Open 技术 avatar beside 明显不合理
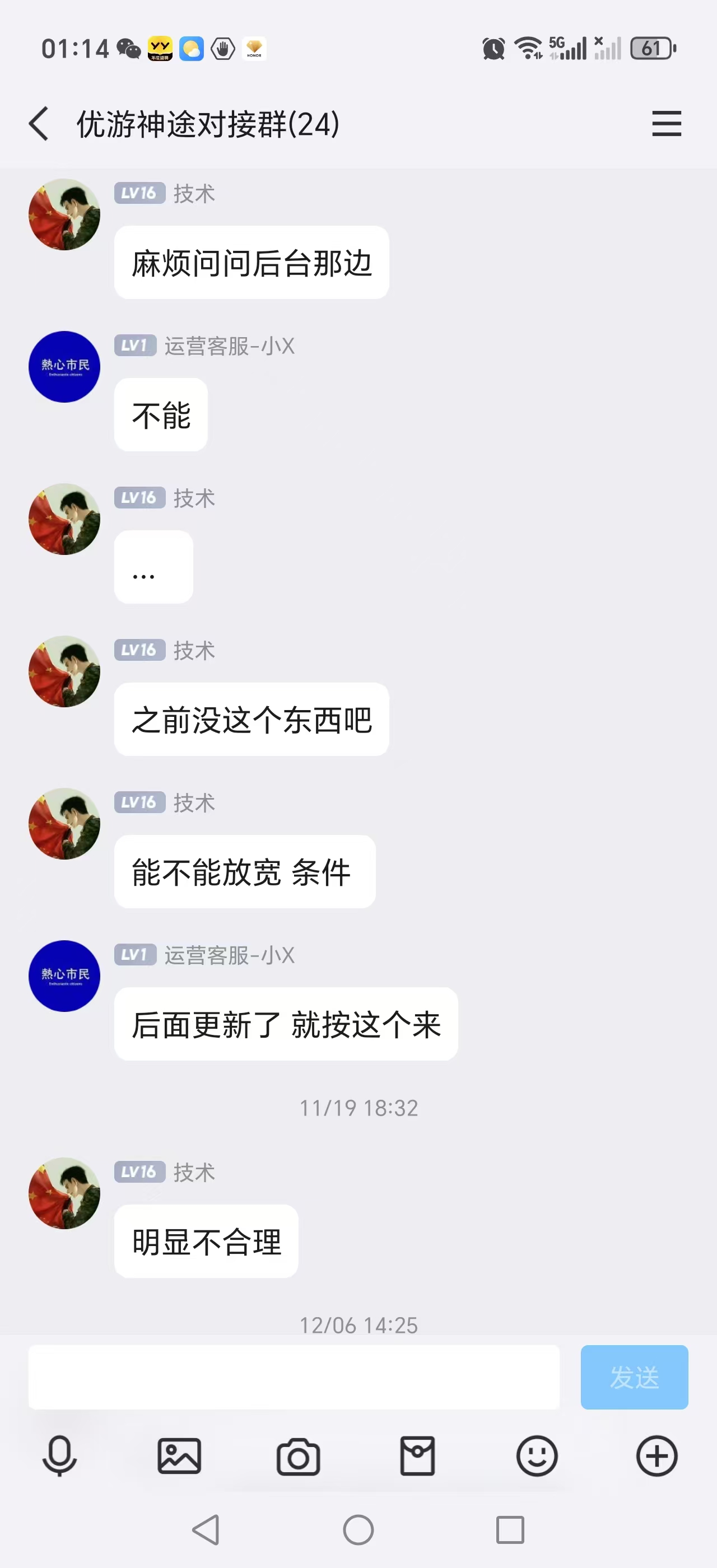The image size is (717, 1568). [x=64, y=1192]
